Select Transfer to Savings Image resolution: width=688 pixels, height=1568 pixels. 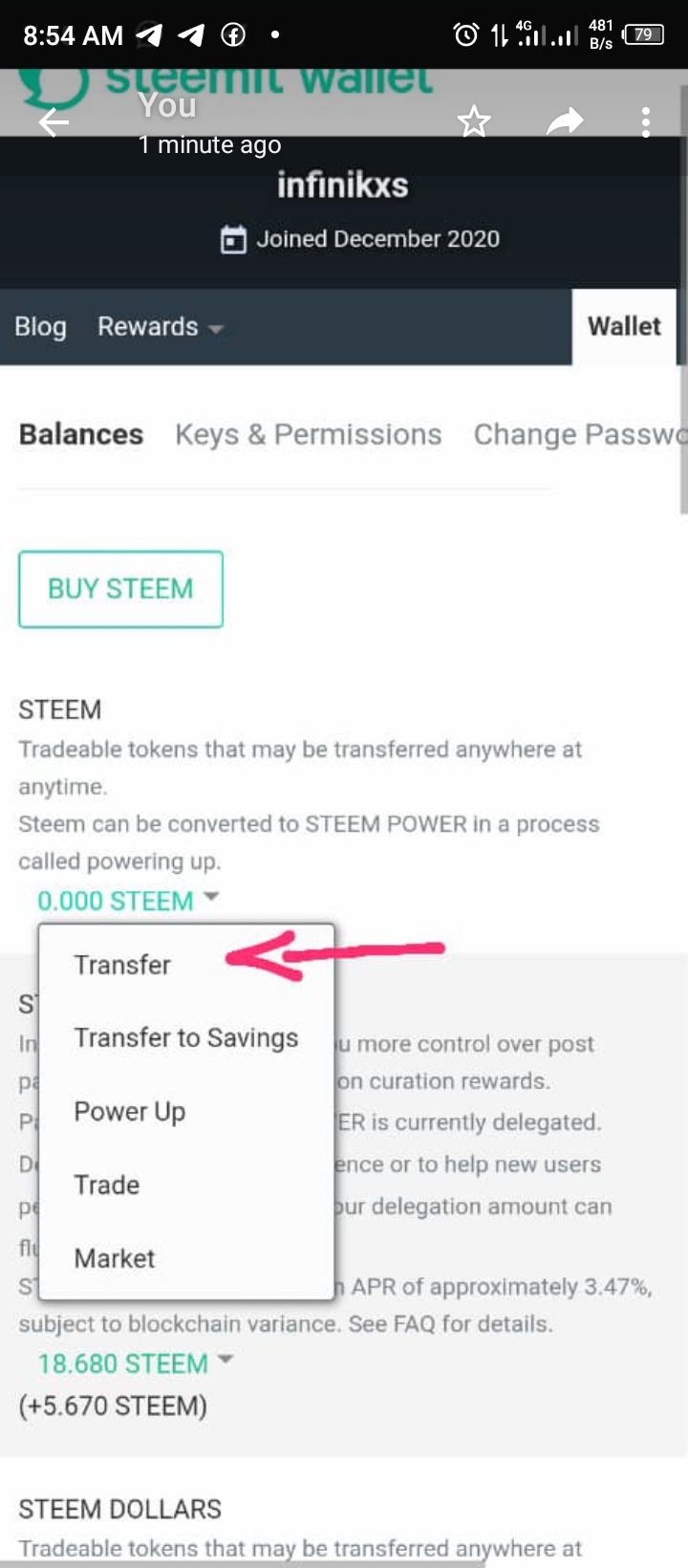click(186, 1037)
